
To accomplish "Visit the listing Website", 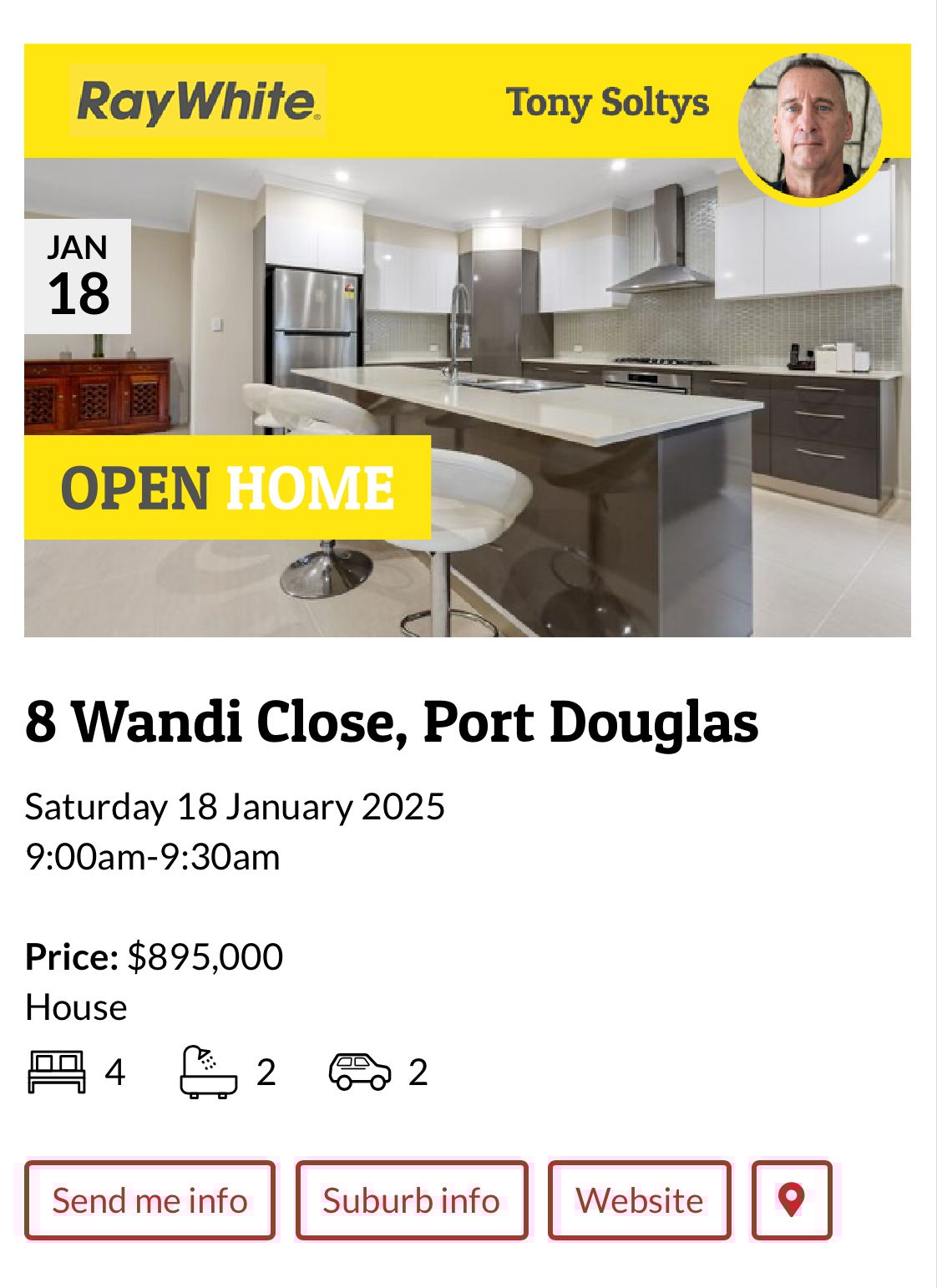I will point(639,1200).
